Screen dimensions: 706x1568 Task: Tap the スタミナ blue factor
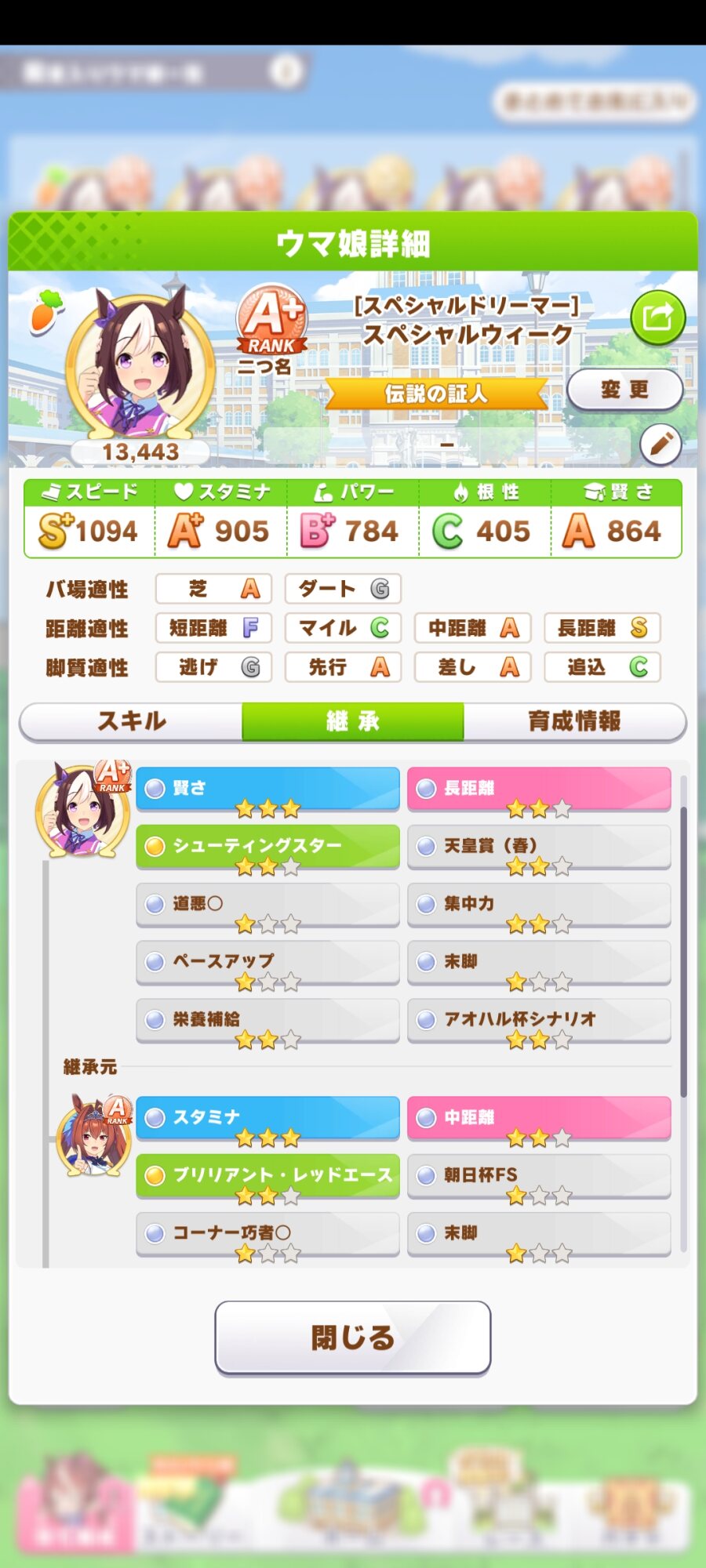coord(267,1118)
